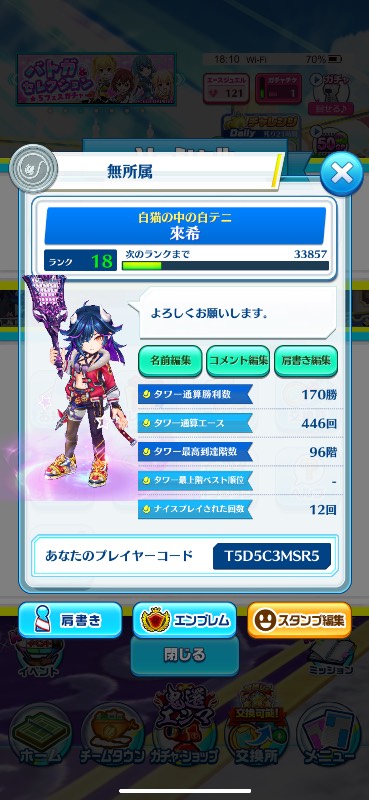Open the 肩書き button below the dialog
369x800 pixels.
click(70, 620)
